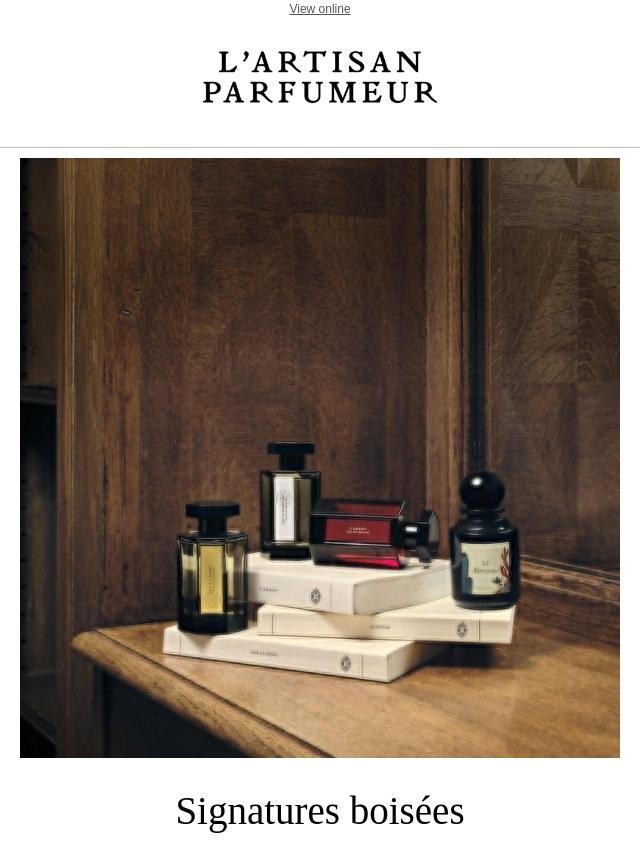This screenshot has width=640, height=854.
Task: Open the View online link
Action: coord(319,9)
